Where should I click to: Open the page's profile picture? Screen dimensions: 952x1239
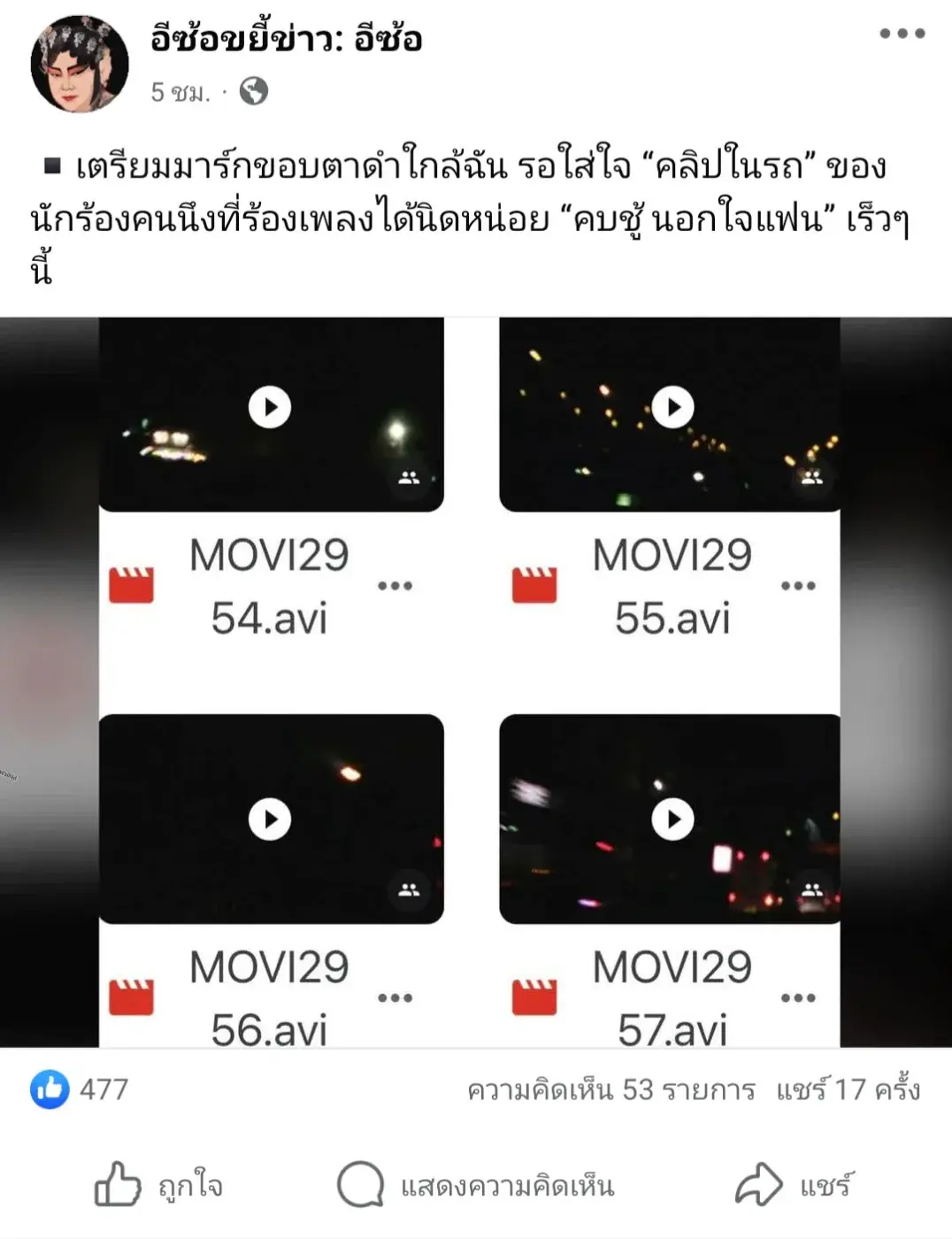pos(79,64)
